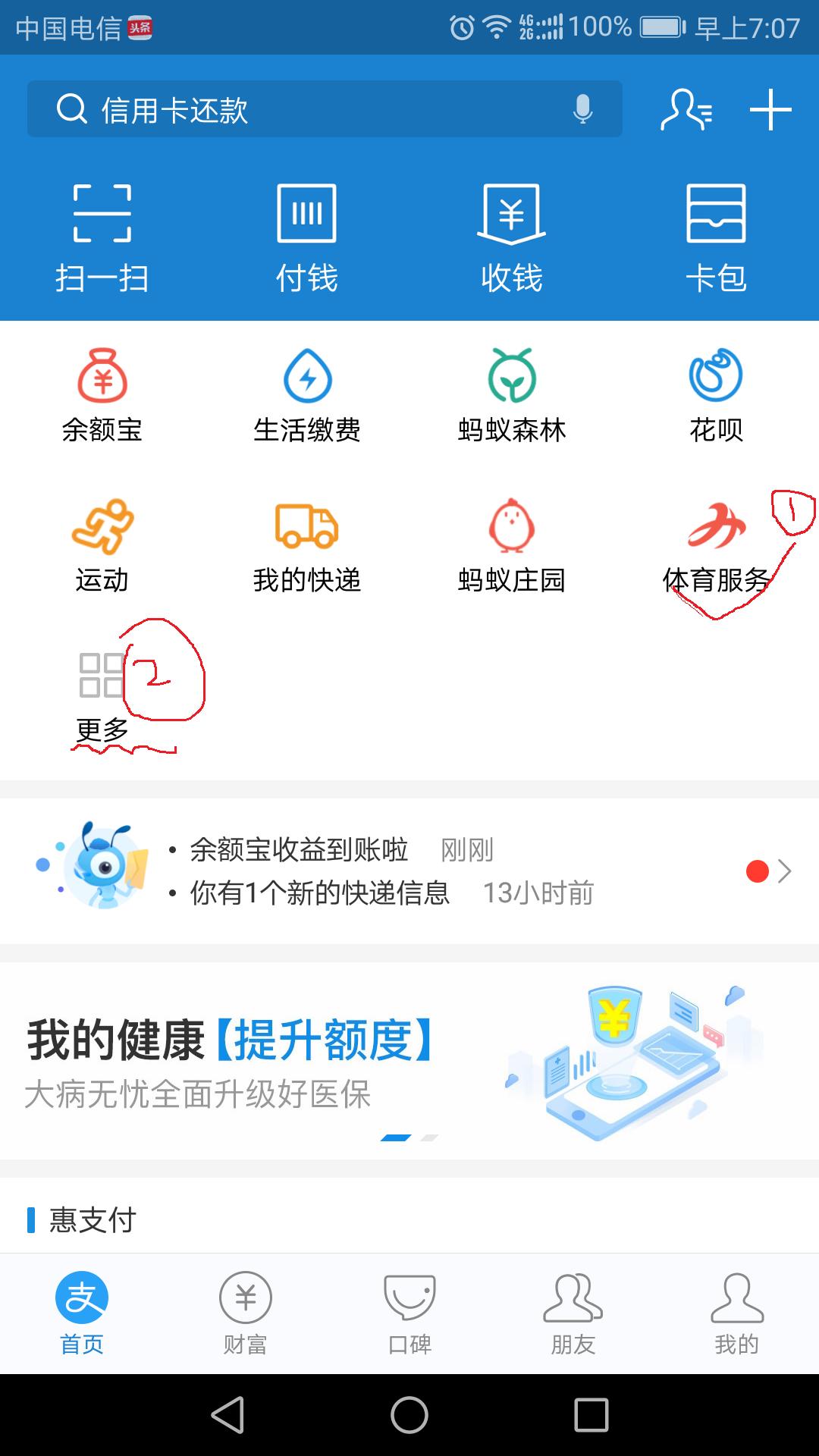This screenshot has width=819, height=1456.
Task: Open the 卡包 card wallet
Action: (716, 235)
